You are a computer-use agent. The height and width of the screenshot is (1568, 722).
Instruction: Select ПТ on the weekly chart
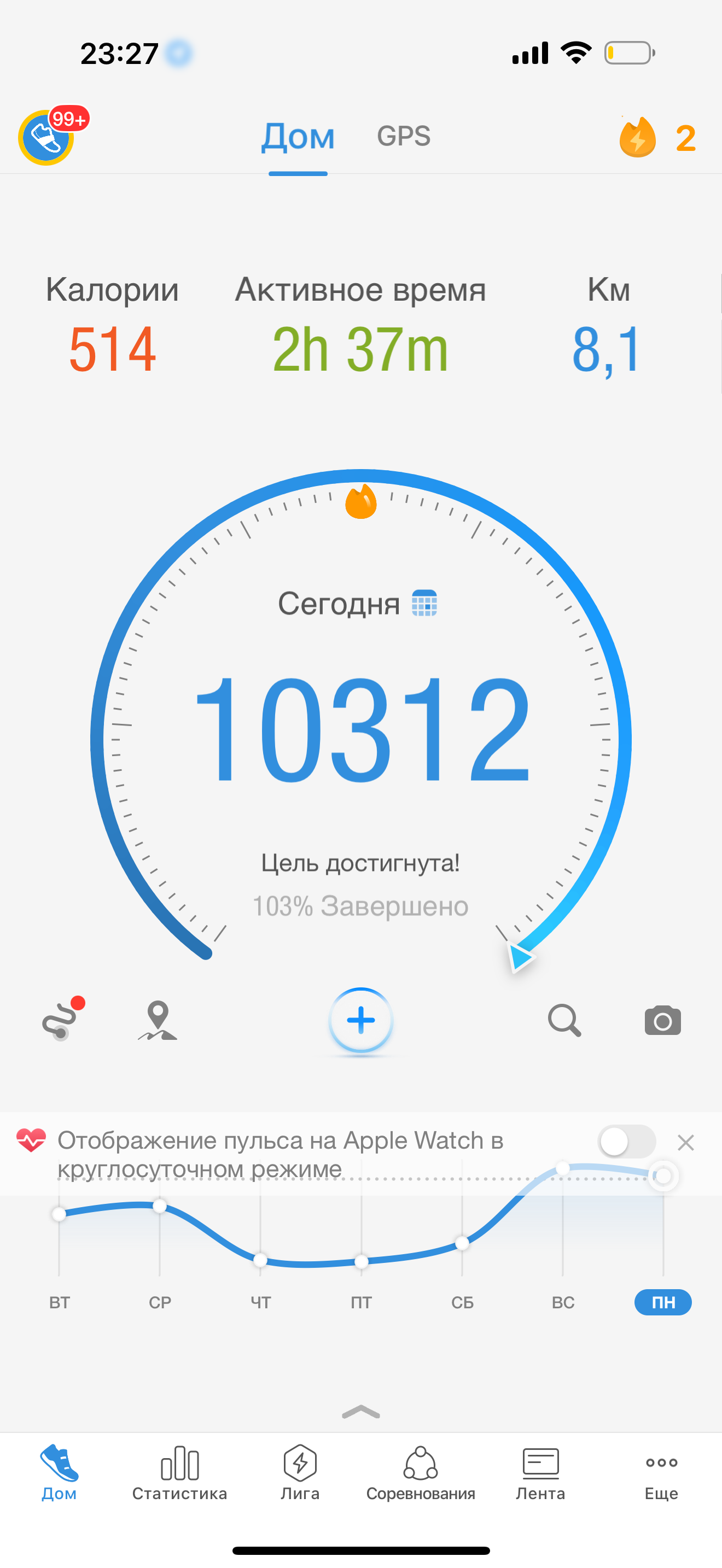tap(361, 1302)
